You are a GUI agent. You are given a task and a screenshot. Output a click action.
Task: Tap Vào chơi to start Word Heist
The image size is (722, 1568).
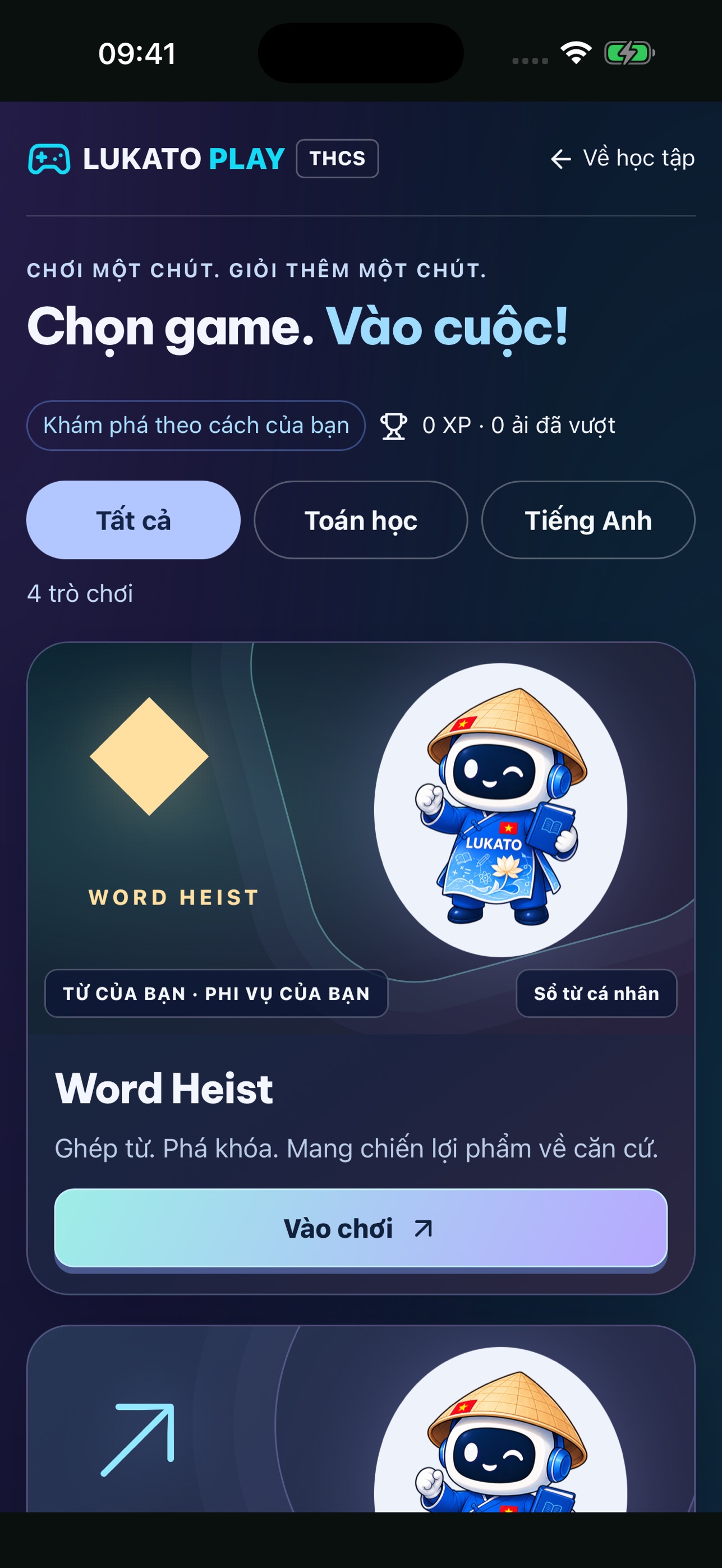point(360,1228)
